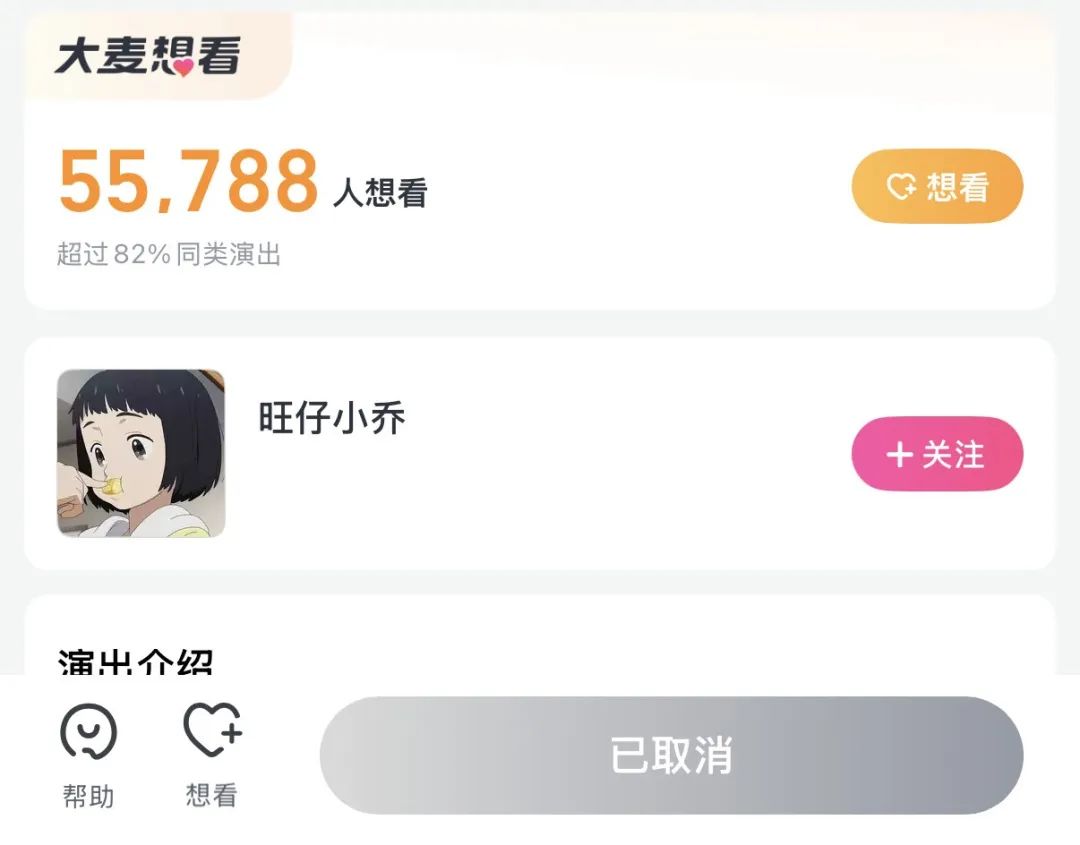The width and height of the screenshot is (1080, 845).
Task: Tap the heart 想看 icon in the bottom bar
Action: coord(212,755)
